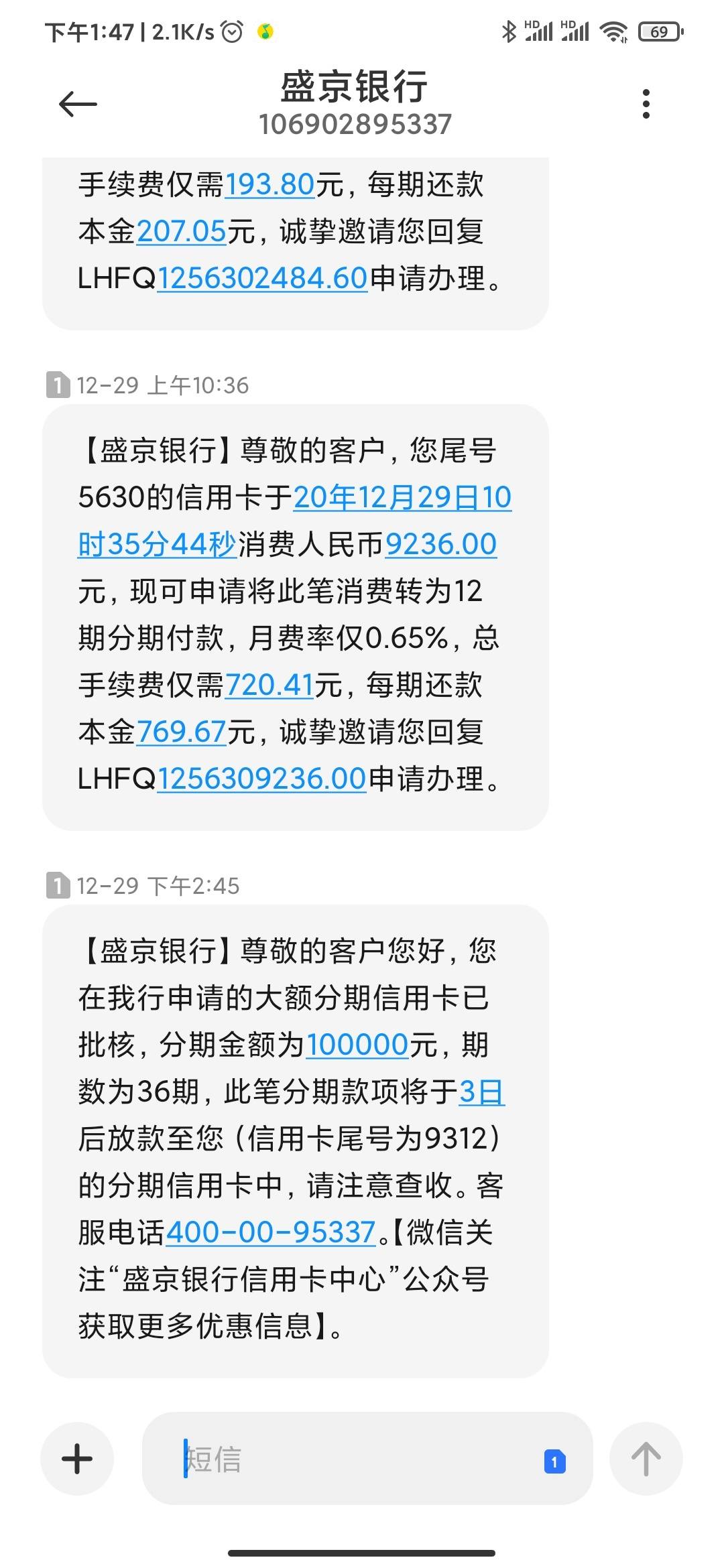Image resolution: width=724 pixels, height=1568 pixels.
Task: Switch SIM with the card 1 icon
Action: pos(554,1461)
